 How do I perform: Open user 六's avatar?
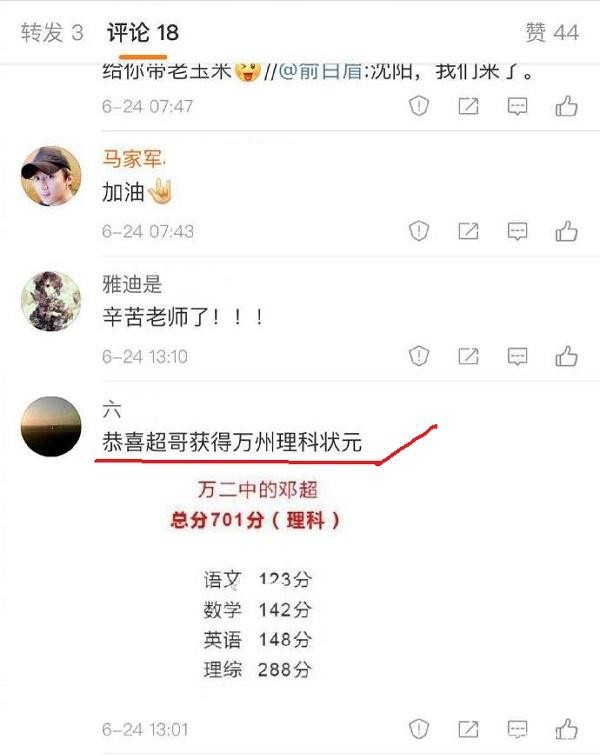(x=51, y=426)
